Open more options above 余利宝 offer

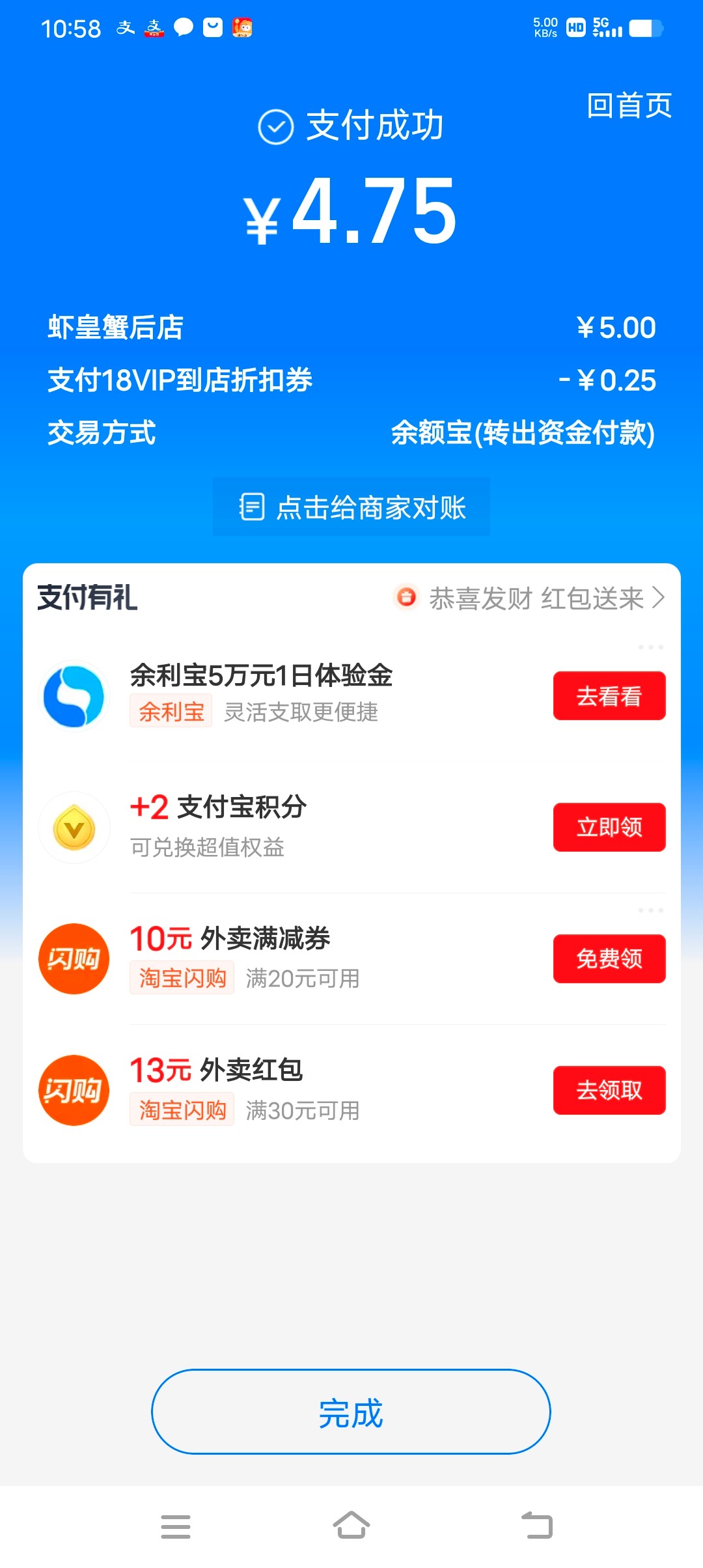650,647
